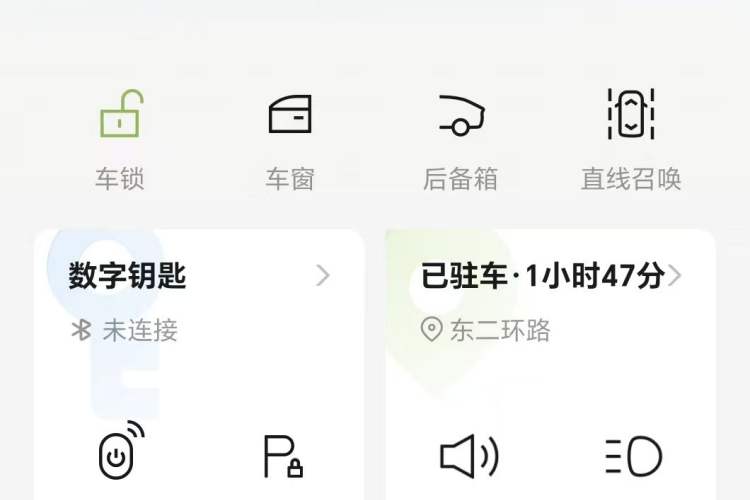Open the 数字钥匙 digital key card

pyautogui.click(x=198, y=276)
